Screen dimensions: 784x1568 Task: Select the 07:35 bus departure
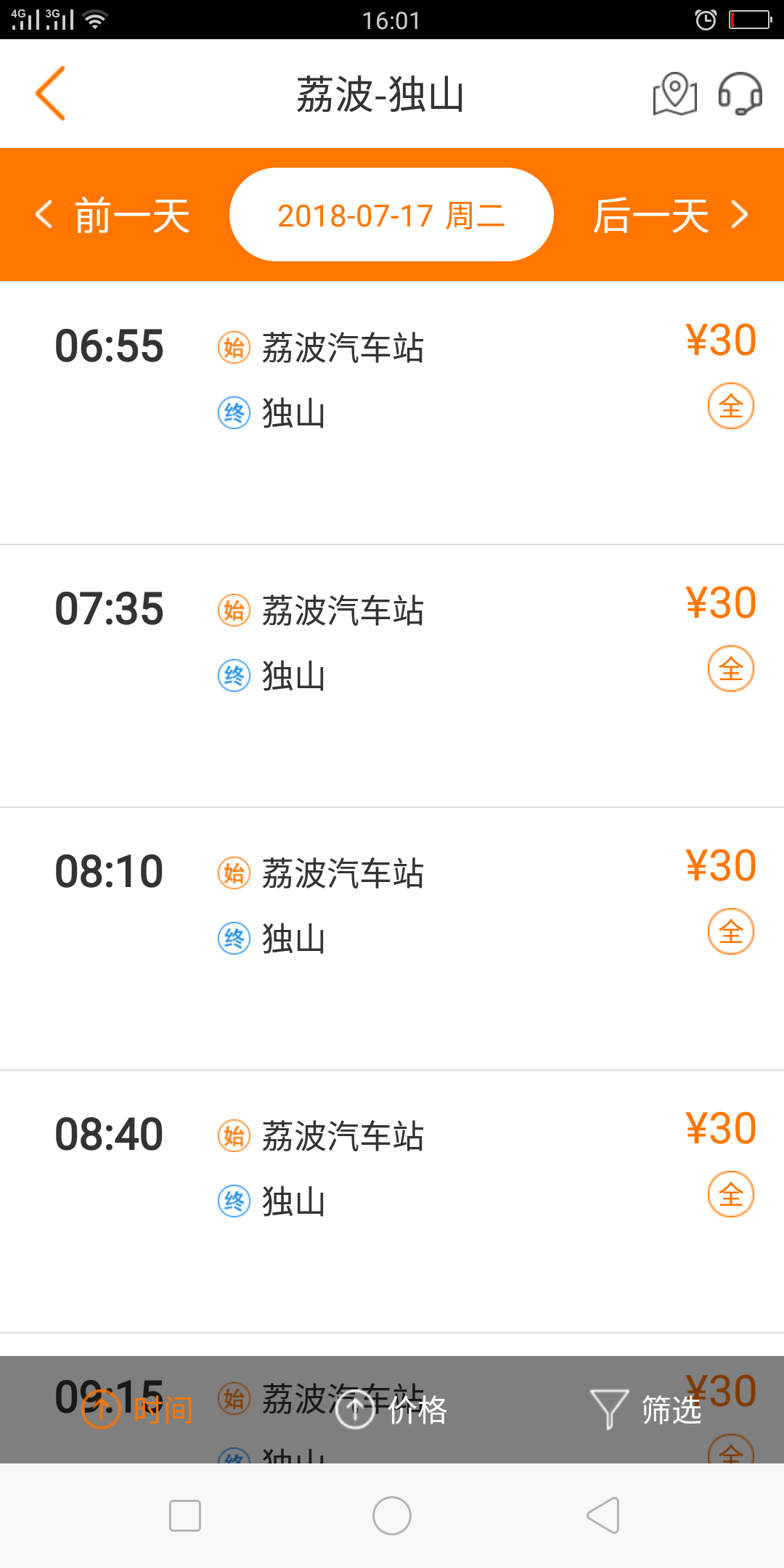click(x=392, y=676)
